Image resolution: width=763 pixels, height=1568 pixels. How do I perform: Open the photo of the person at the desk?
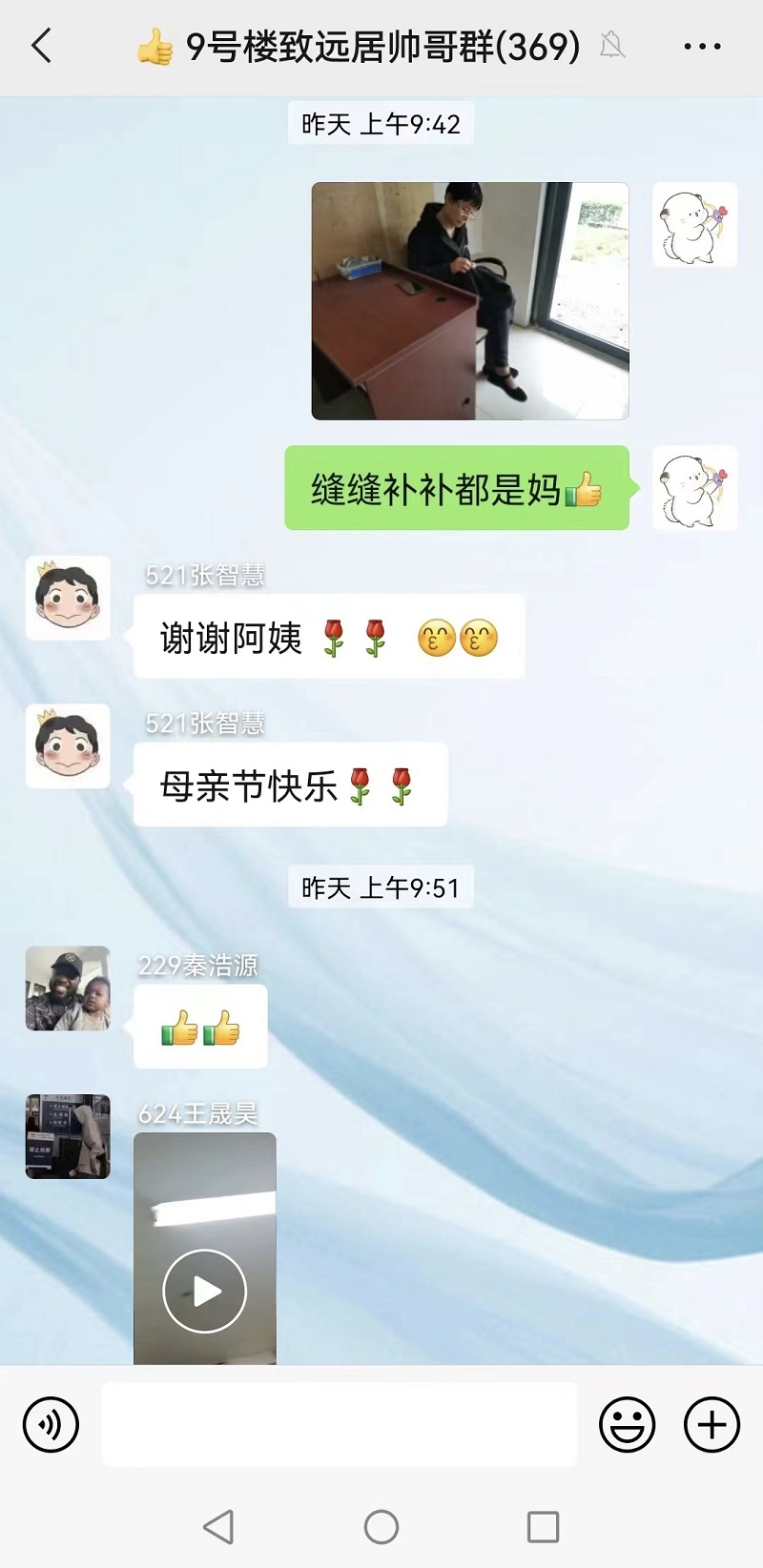470,300
